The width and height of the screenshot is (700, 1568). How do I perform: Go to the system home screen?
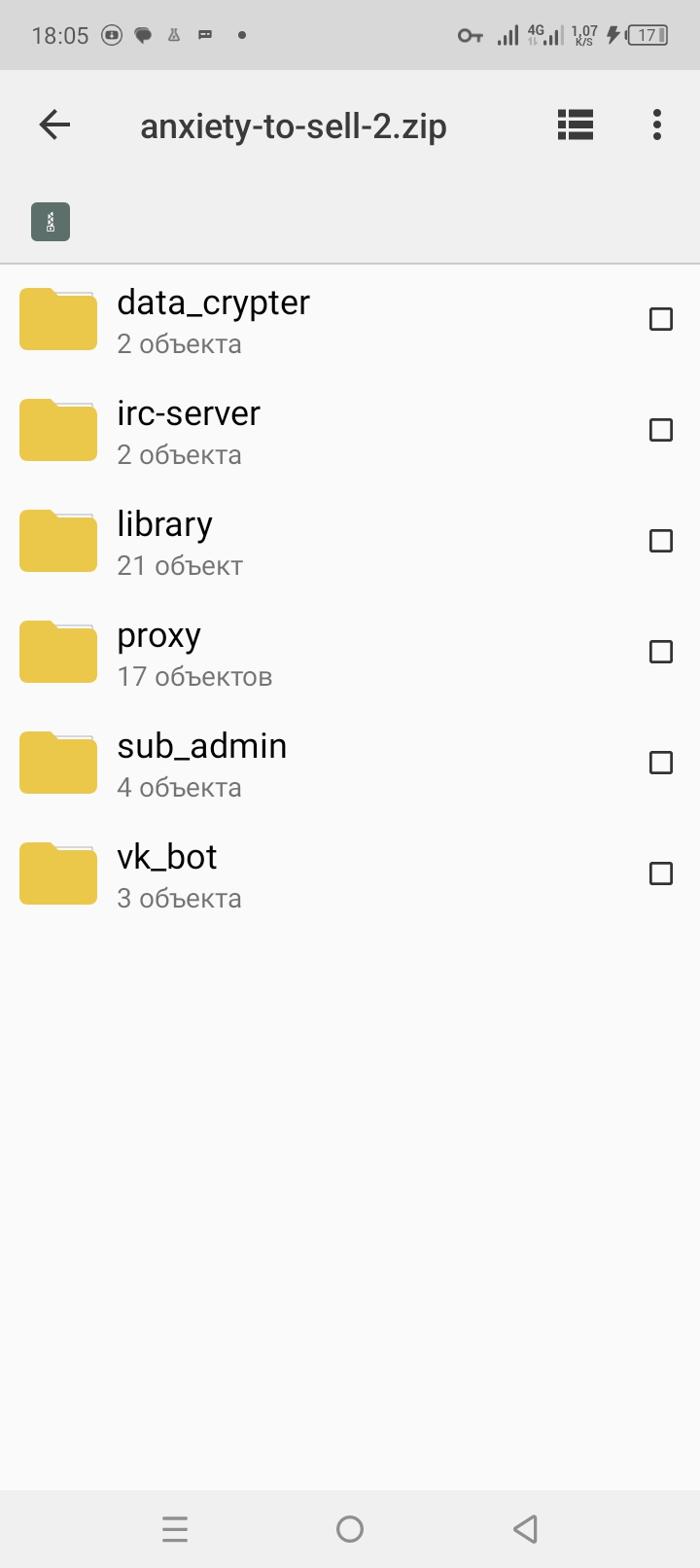[x=350, y=1529]
